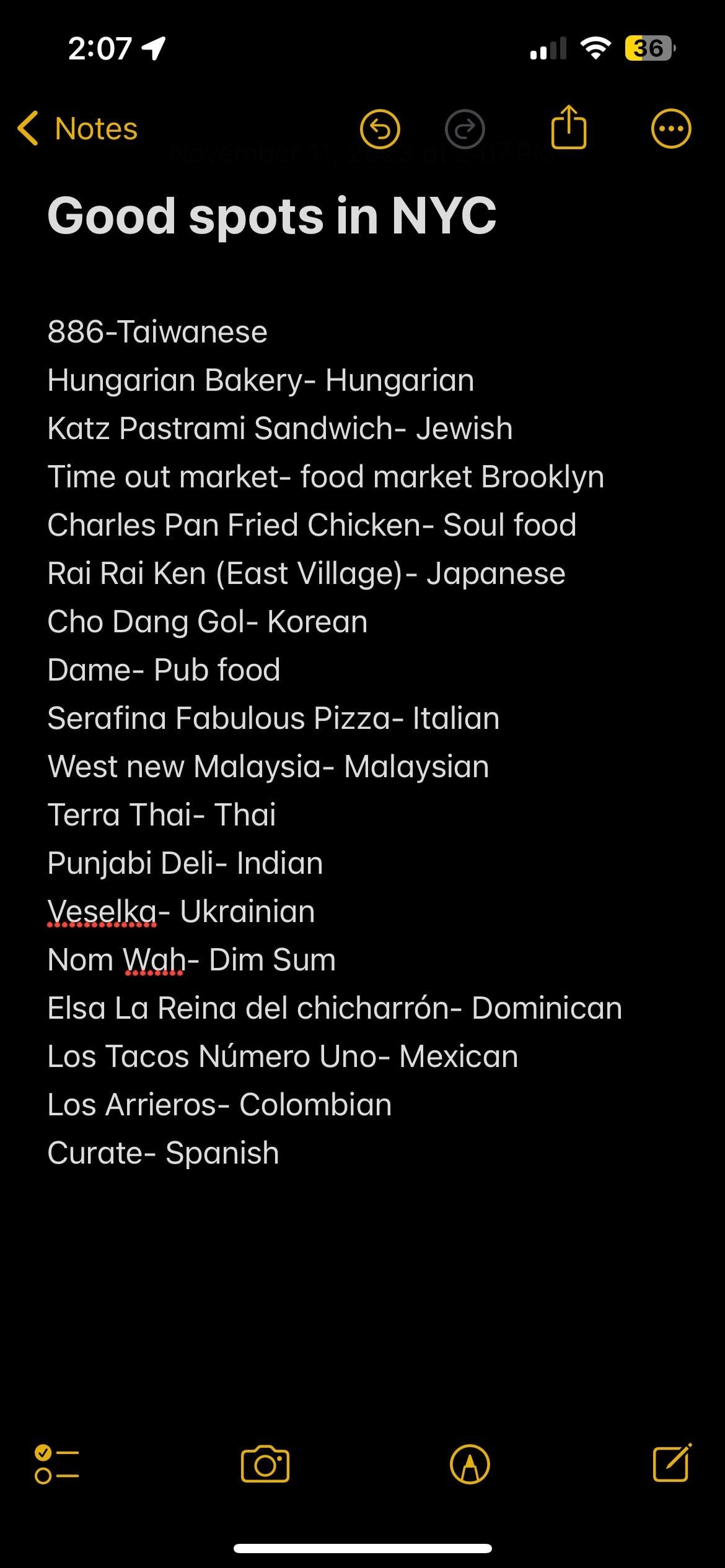Compose a new note
This screenshot has height=1568, width=725.
click(x=672, y=1463)
